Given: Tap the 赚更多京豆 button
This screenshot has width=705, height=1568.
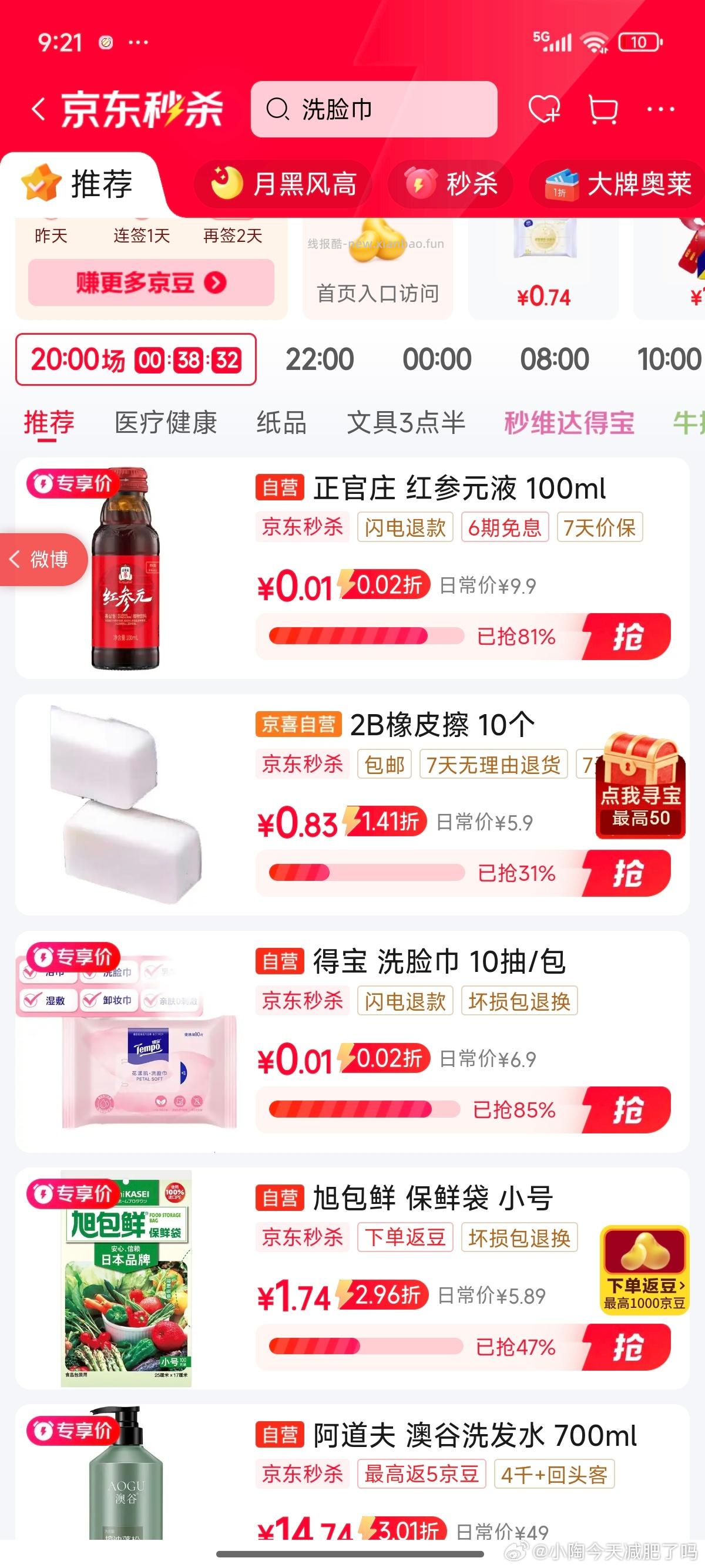Looking at the screenshot, I should pos(150,283).
